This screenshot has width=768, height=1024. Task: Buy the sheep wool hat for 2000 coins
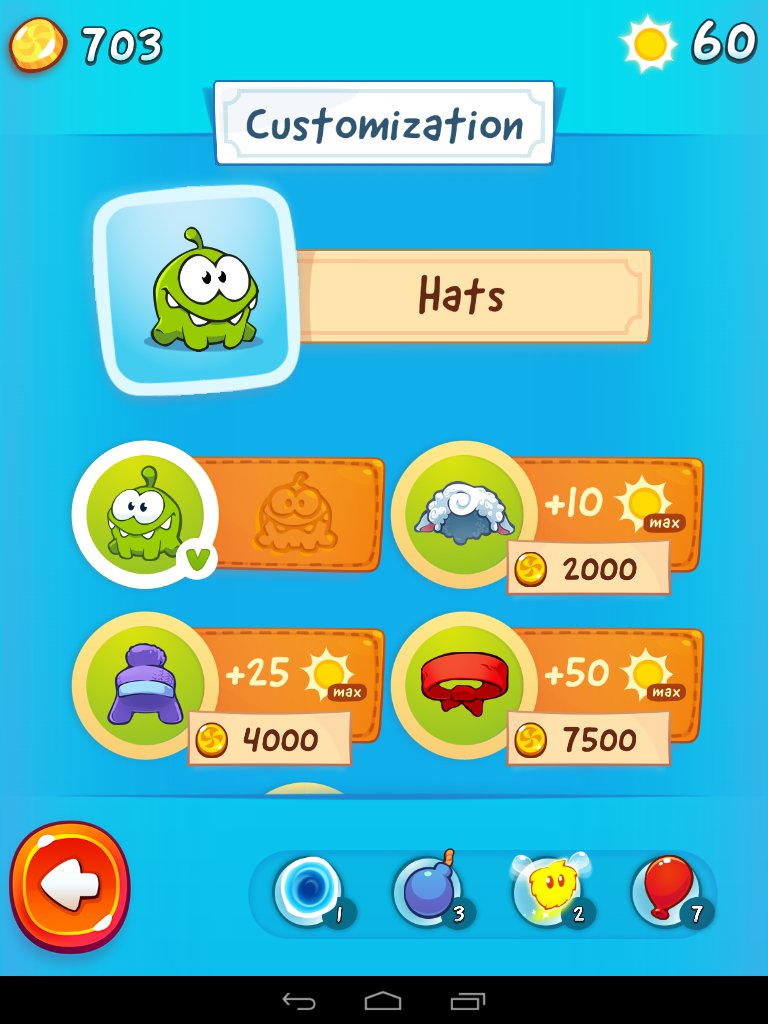point(587,568)
